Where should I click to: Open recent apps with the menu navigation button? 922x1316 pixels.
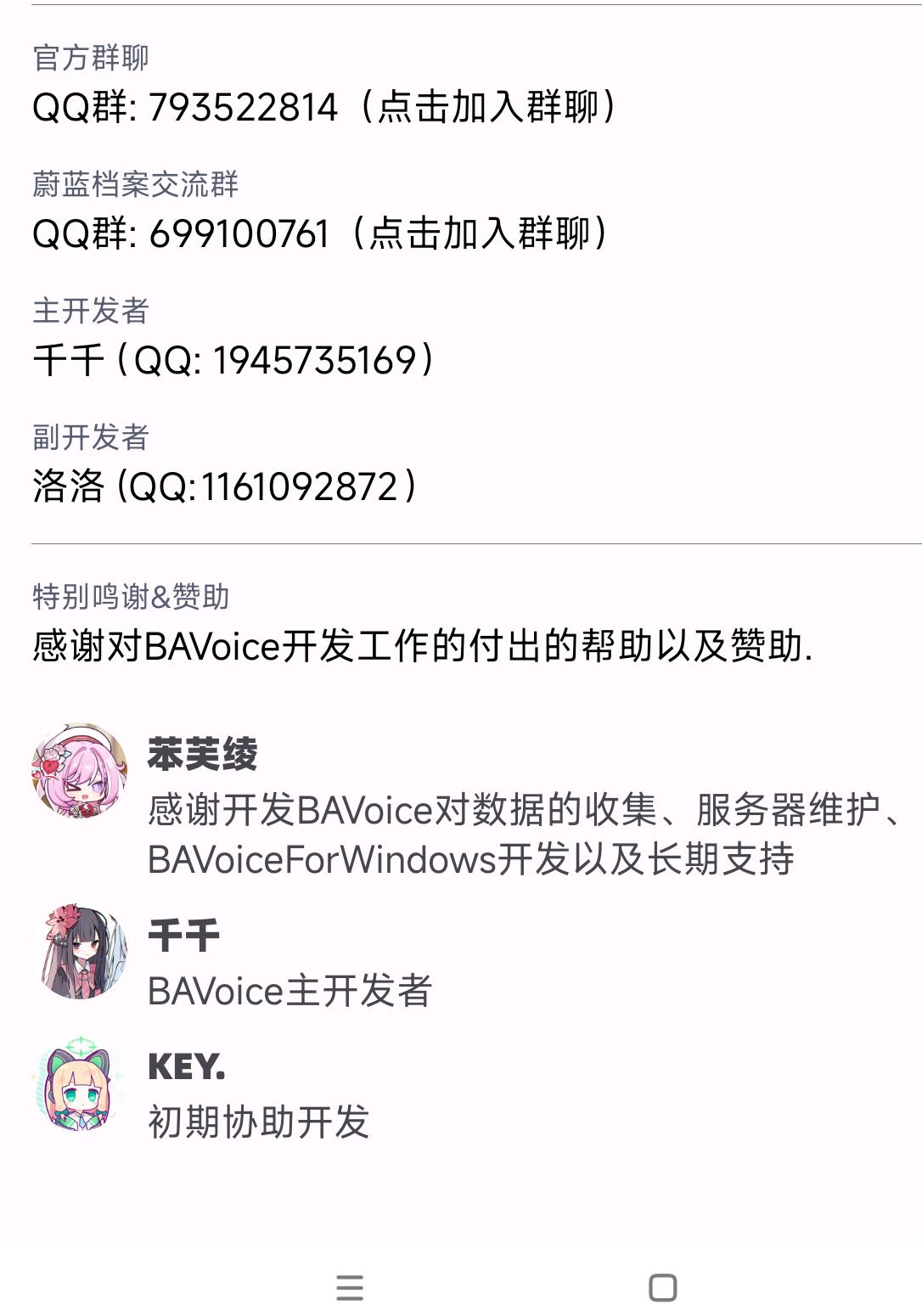tap(350, 1287)
